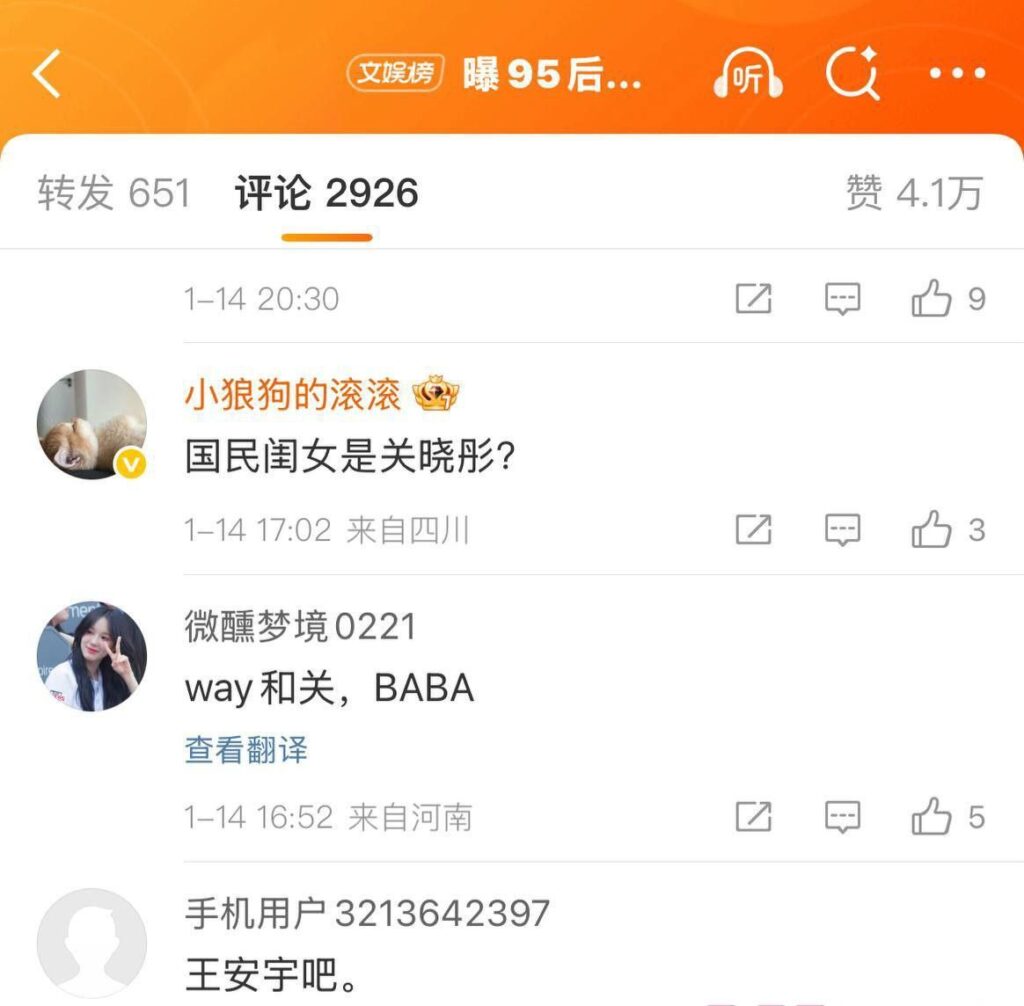Image resolution: width=1024 pixels, height=1006 pixels.
Task: Switch to the 转发 651 tab
Action: point(113,193)
